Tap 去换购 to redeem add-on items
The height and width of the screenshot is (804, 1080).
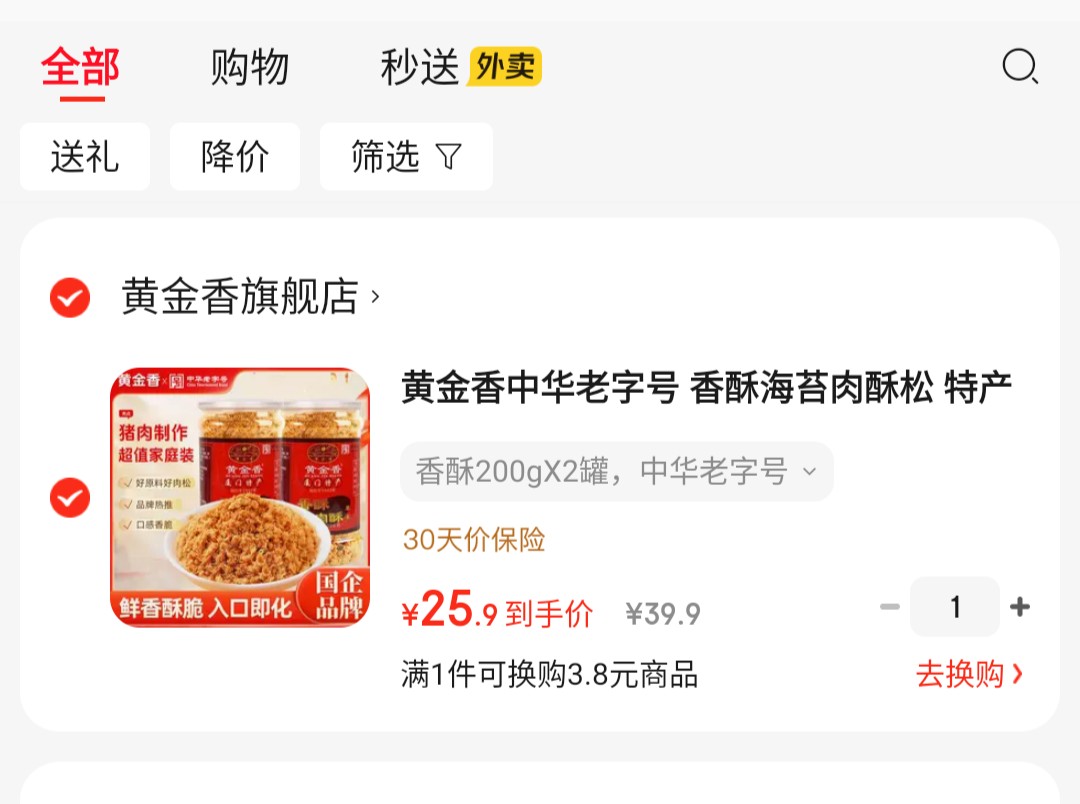[x=969, y=674]
